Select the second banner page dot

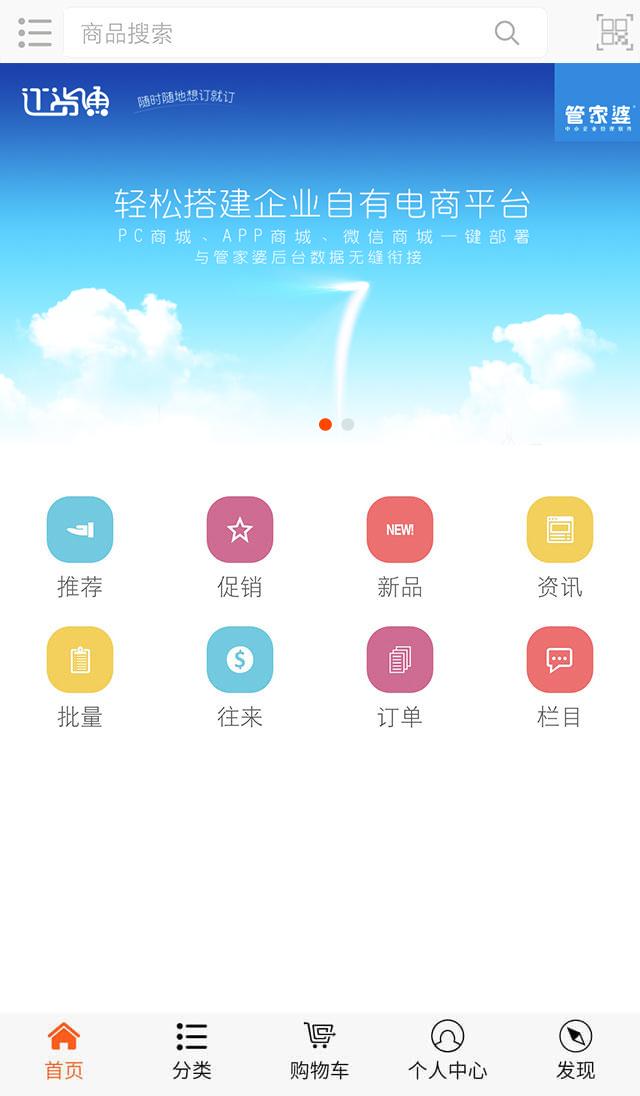coord(348,424)
